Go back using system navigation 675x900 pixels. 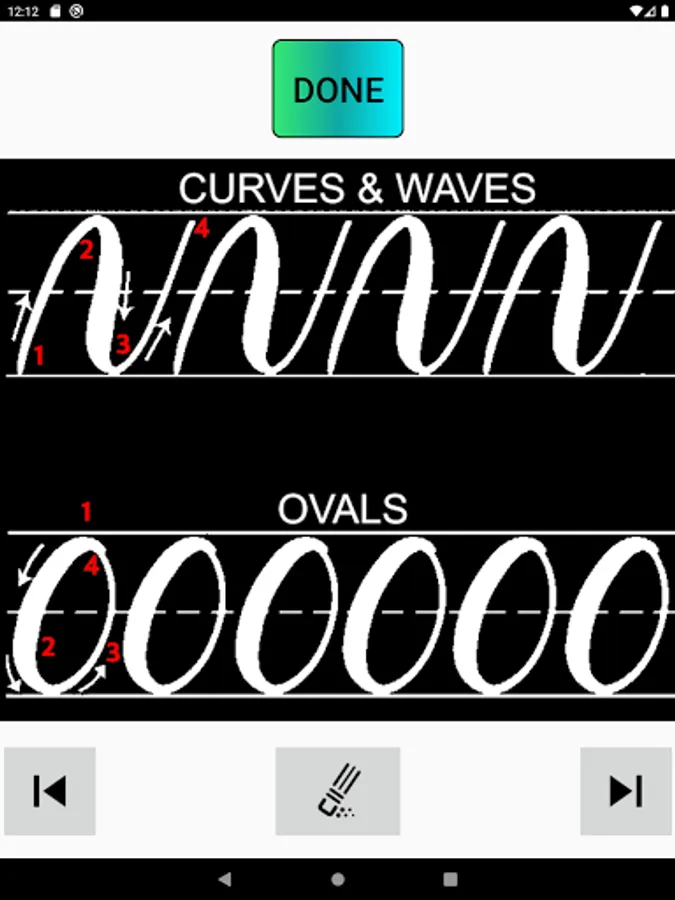coord(225,879)
